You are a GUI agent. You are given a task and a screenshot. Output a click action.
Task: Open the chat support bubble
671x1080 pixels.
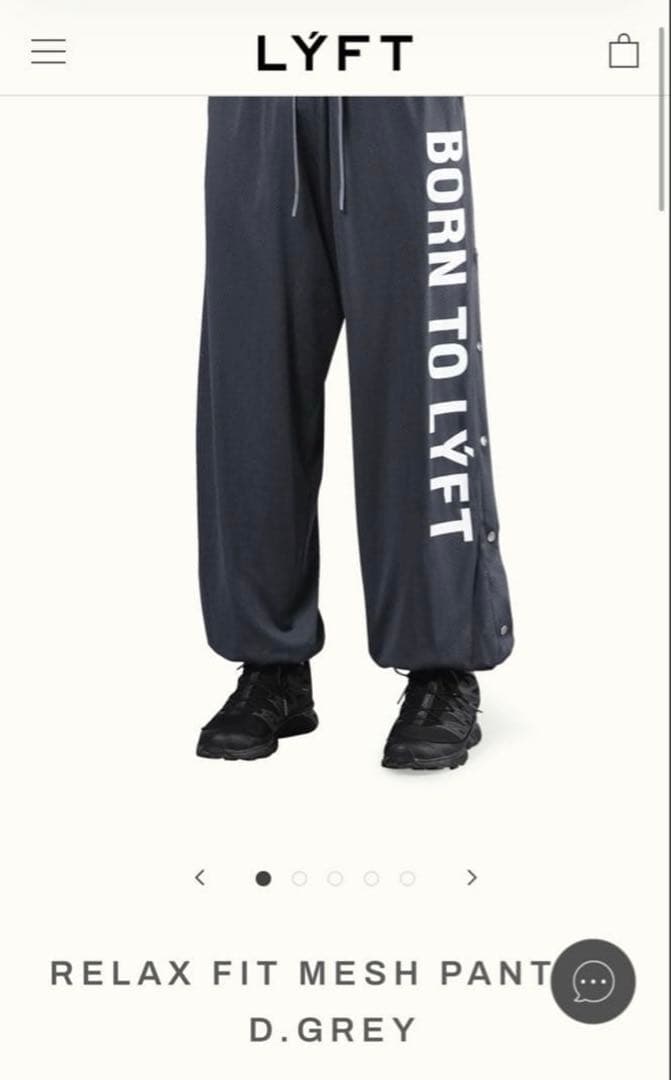[x=593, y=981]
